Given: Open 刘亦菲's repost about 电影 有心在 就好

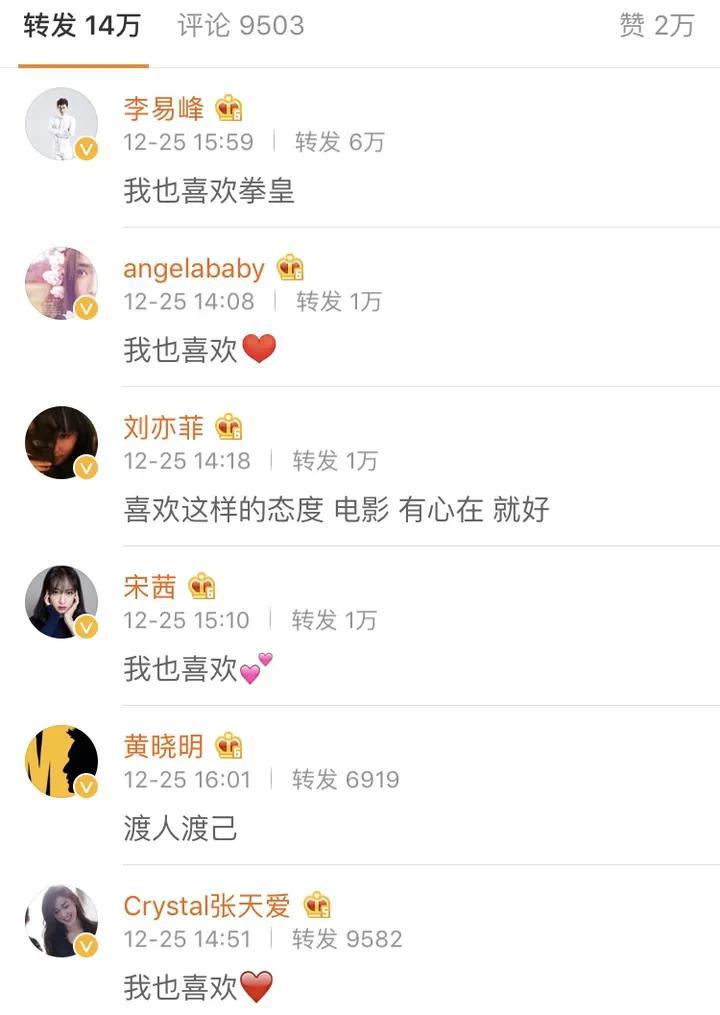Looking at the screenshot, I should [x=336, y=509].
